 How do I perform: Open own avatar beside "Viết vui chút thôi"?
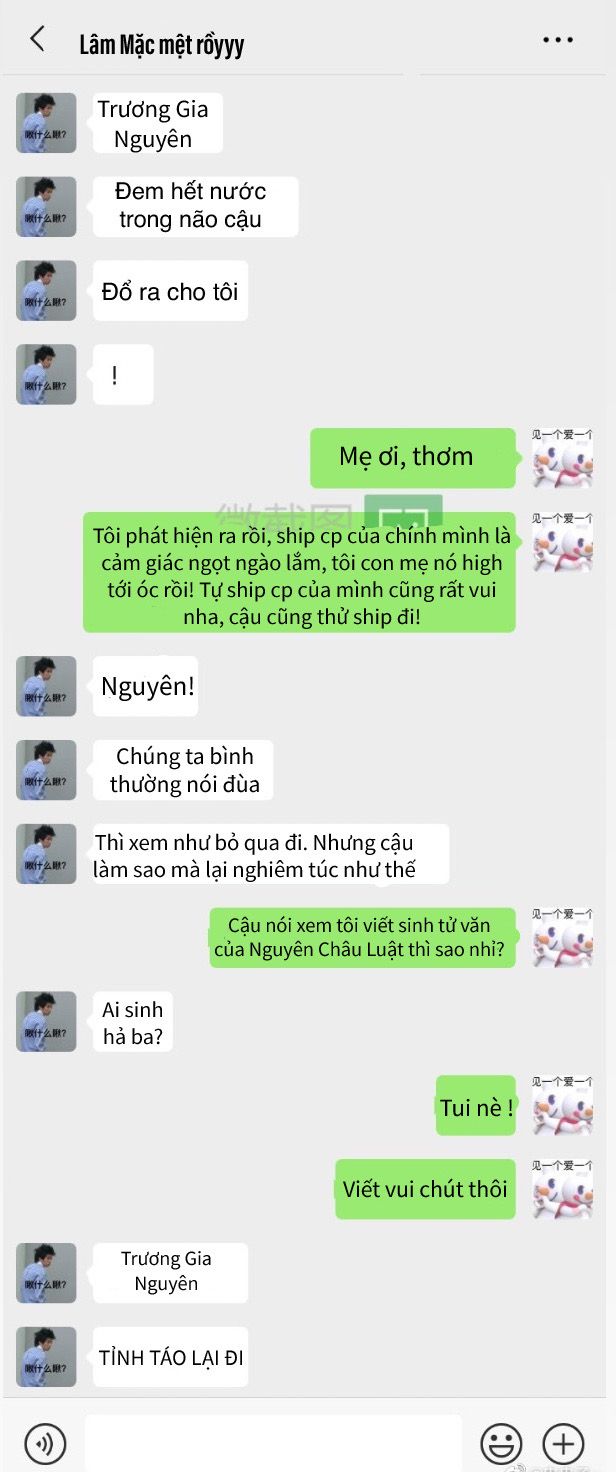[x=562, y=1189]
